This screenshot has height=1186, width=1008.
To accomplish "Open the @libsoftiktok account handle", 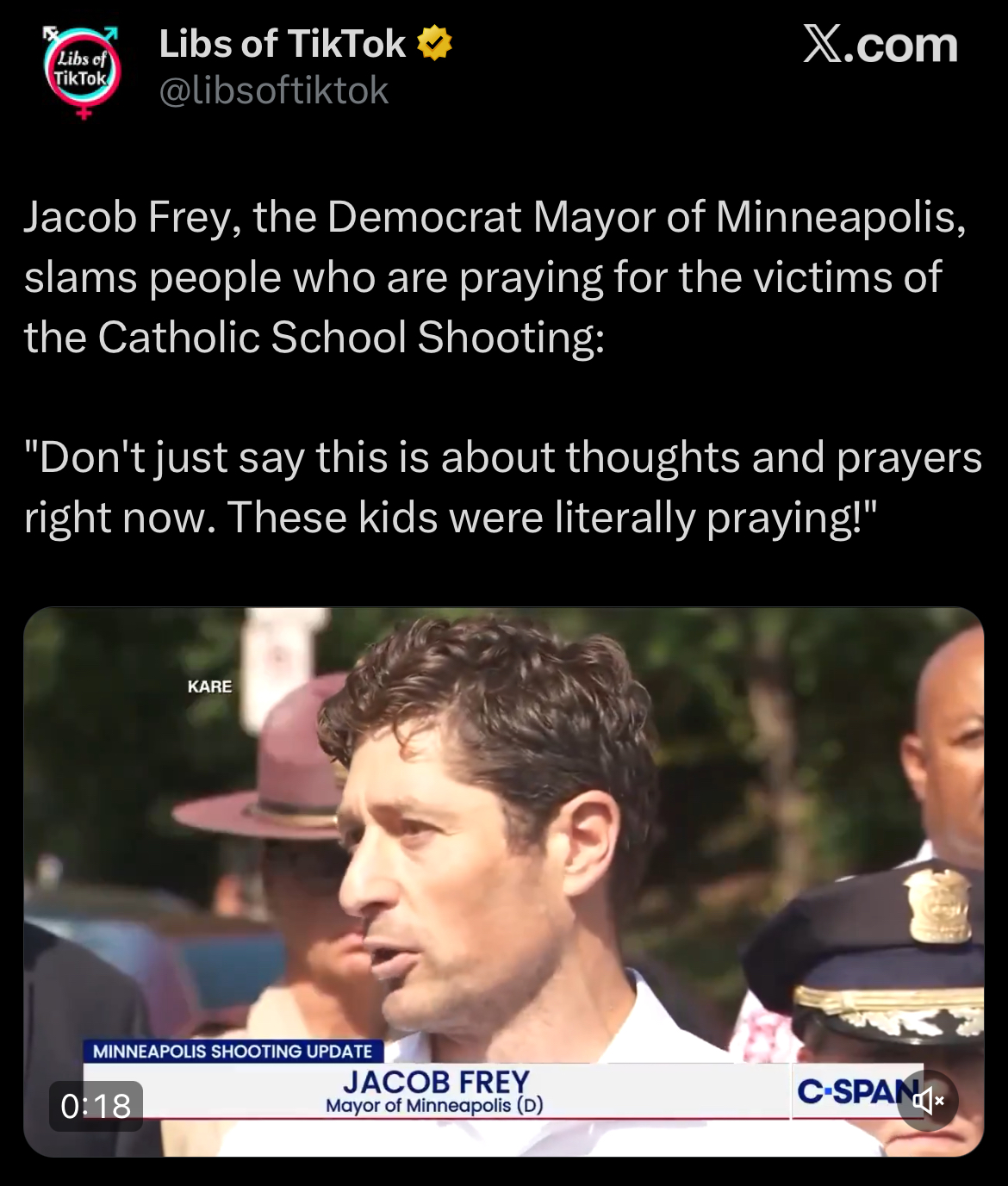I will [274, 91].
